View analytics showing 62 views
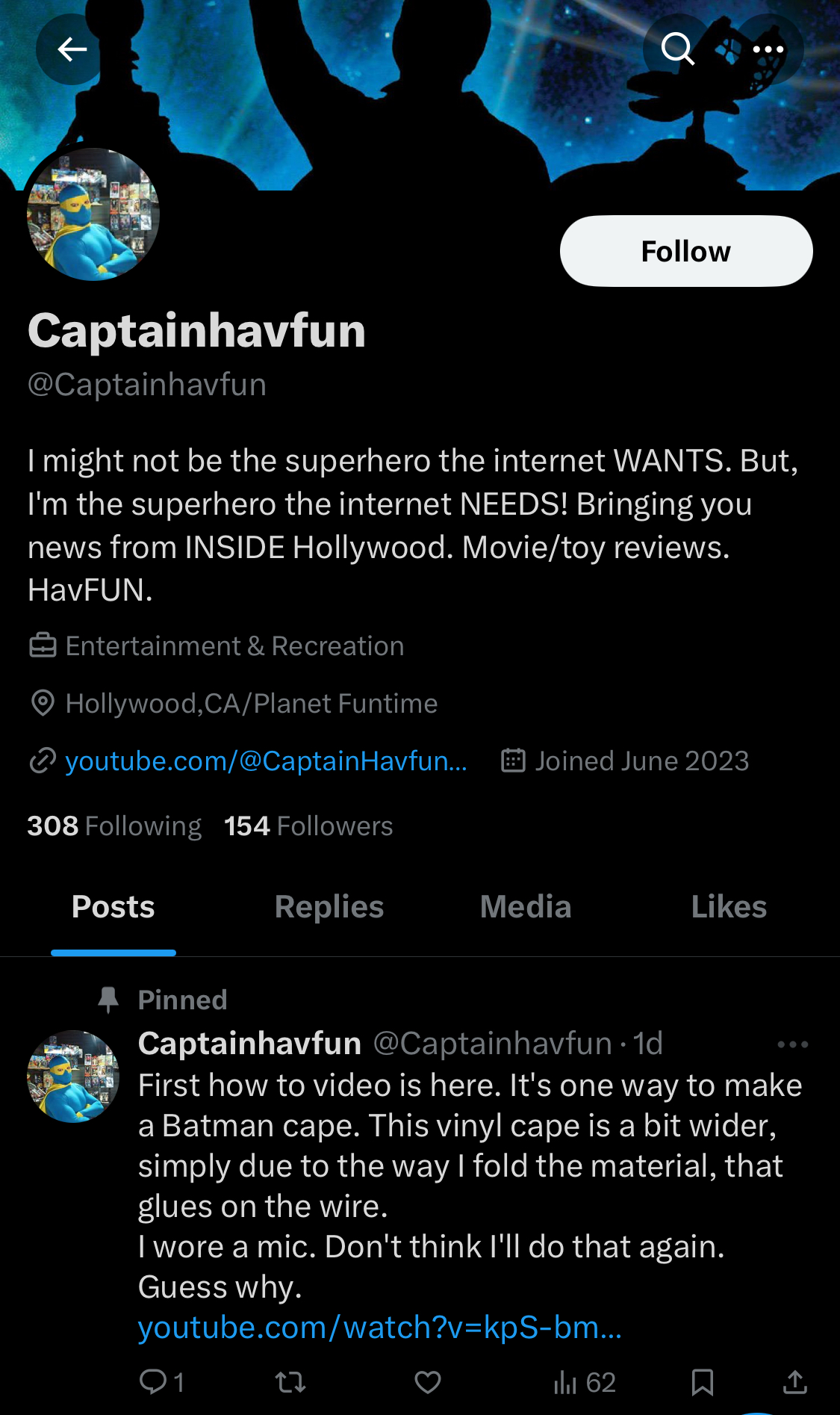Screen dimensions: 840x1415 pos(585,1383)
